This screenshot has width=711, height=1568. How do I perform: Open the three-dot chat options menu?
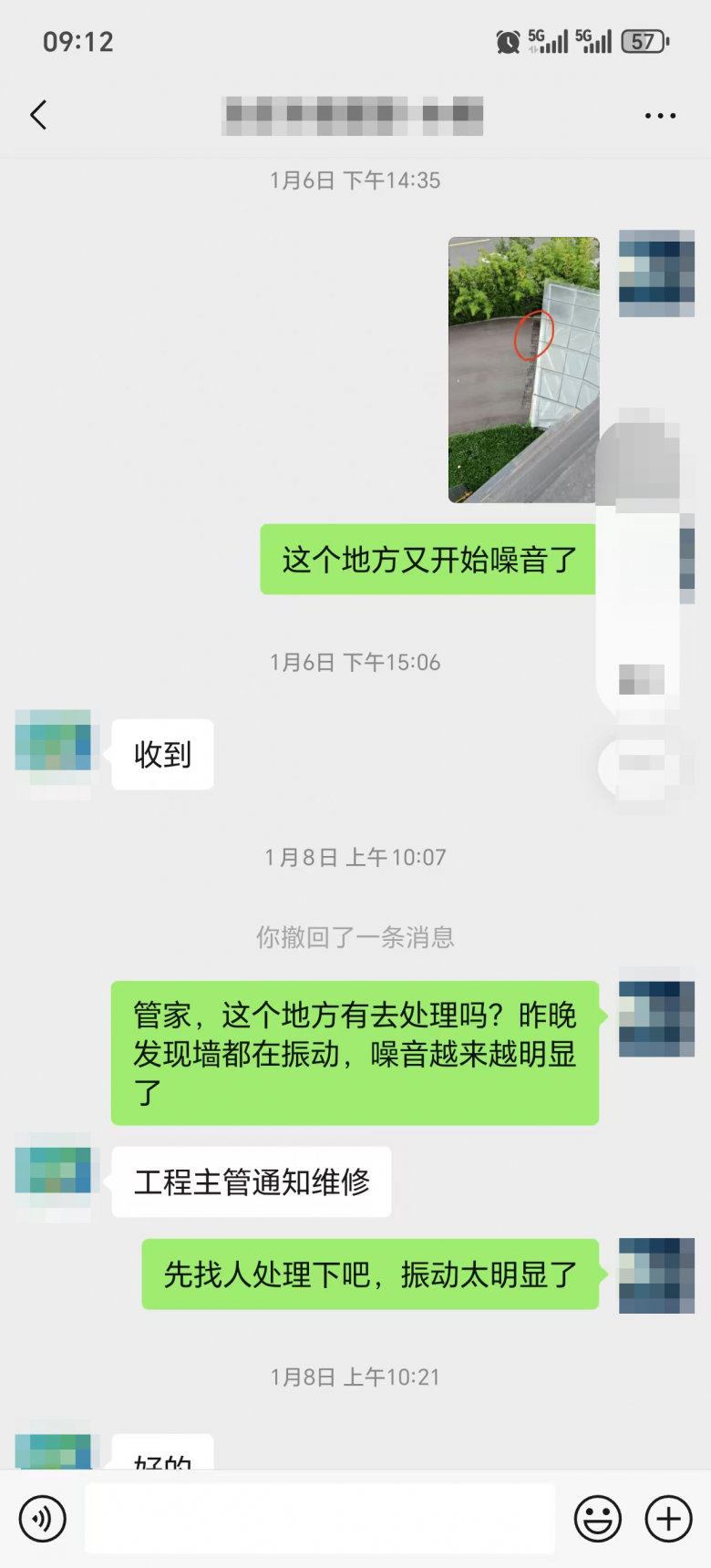click(x=660, y=116)
